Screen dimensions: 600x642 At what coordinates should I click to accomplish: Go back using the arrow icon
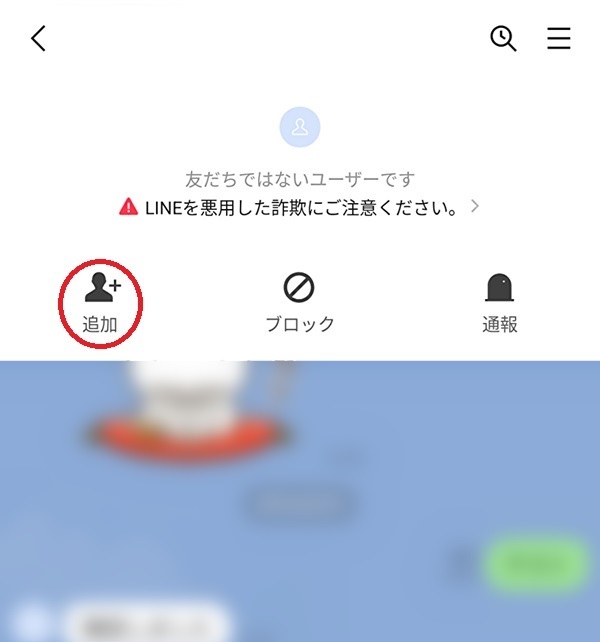38,39
